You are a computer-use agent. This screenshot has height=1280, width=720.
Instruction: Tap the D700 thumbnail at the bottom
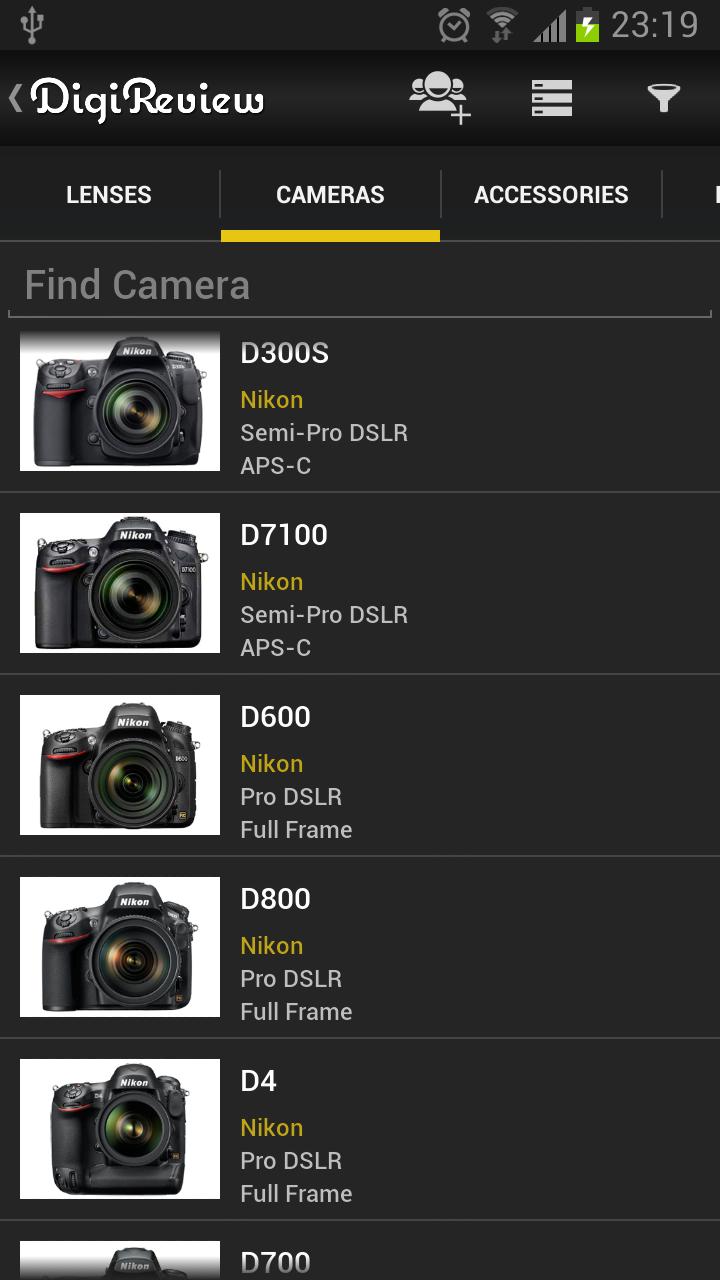119,1262
